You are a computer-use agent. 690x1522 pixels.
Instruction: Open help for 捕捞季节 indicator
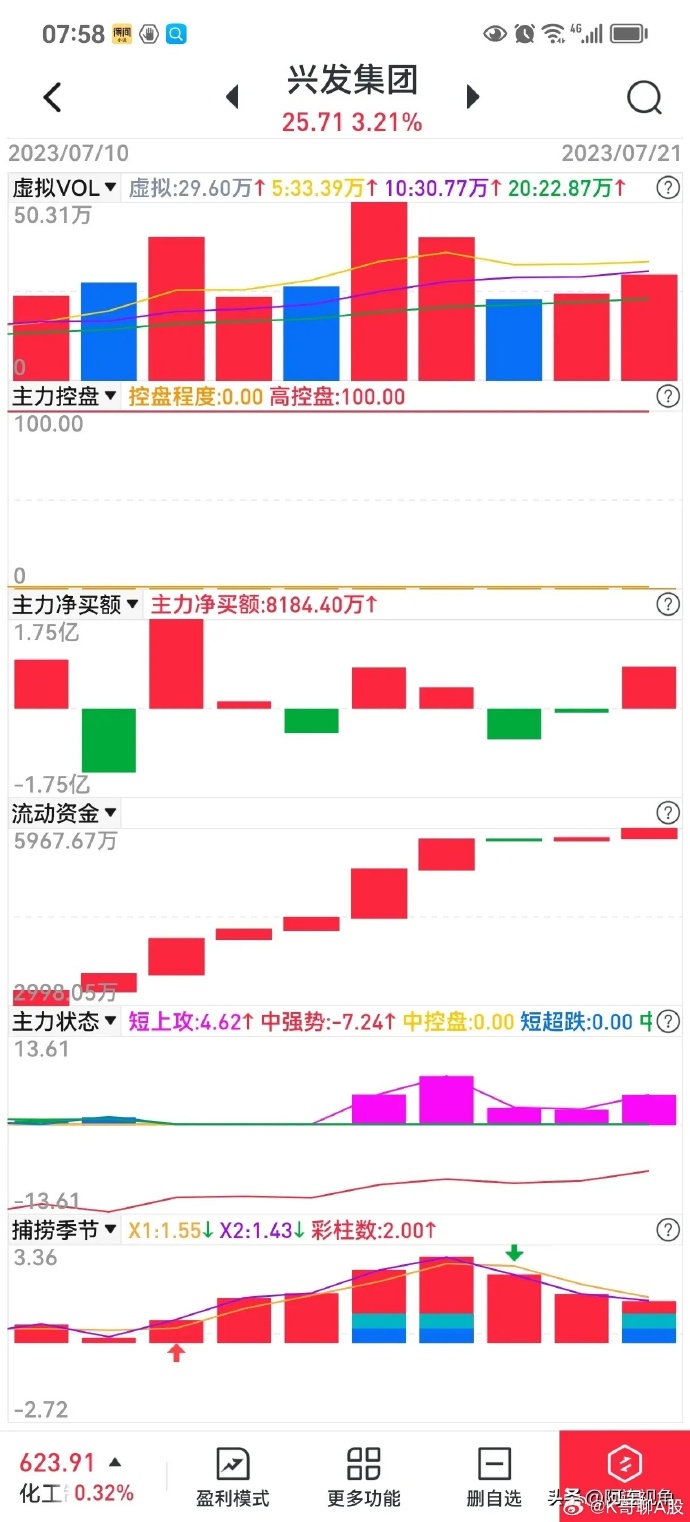[667, 1229]
